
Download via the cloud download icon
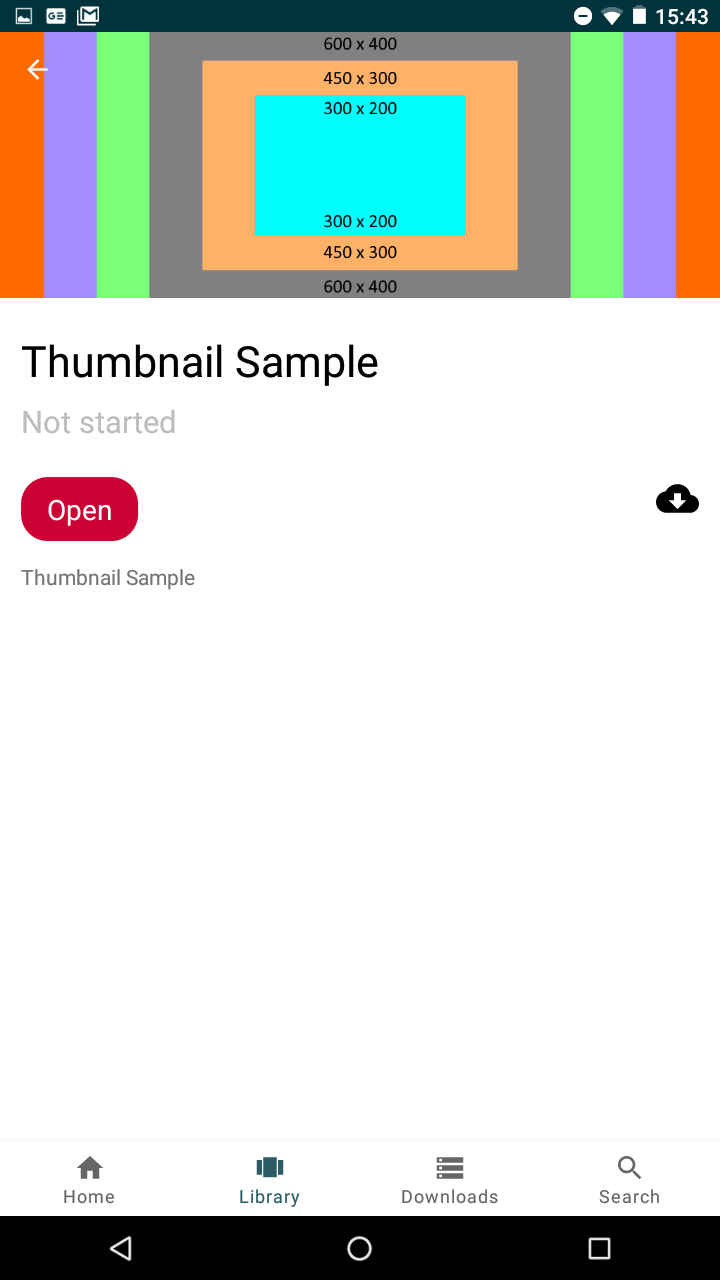pyautogui.click(x=677, y=498)
